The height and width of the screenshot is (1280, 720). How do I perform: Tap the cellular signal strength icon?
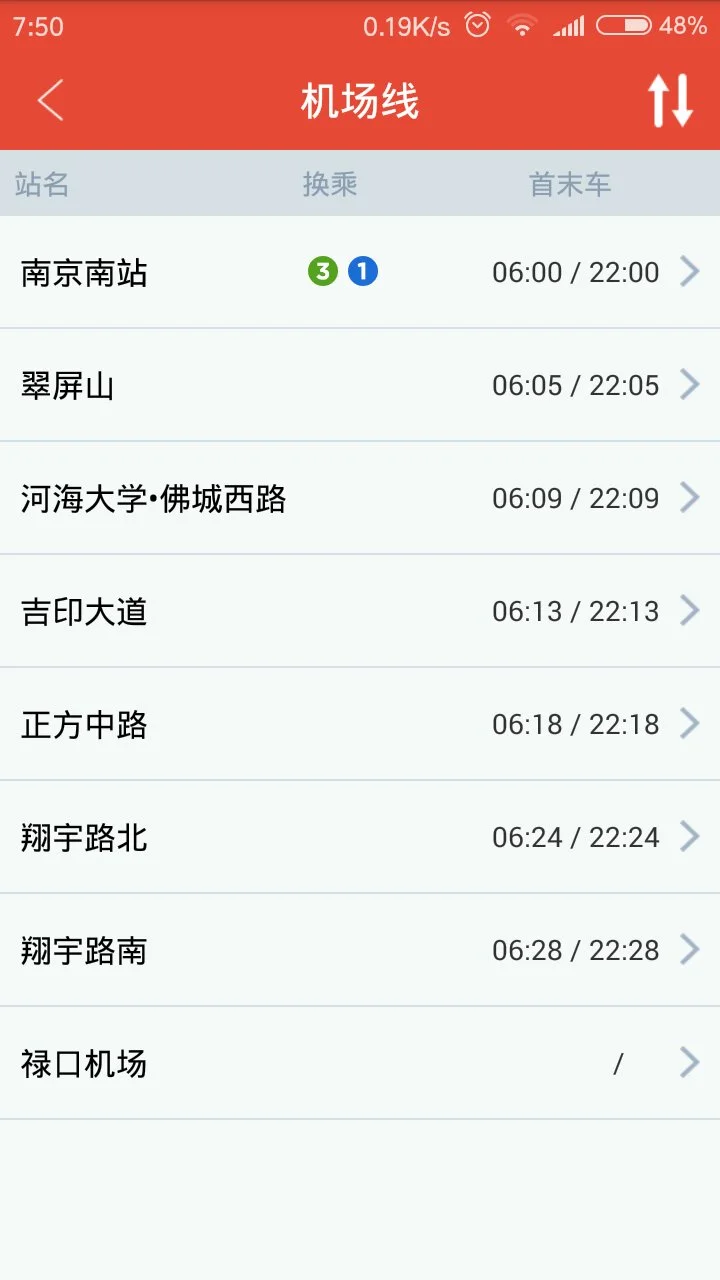click(x=570, y=26)
